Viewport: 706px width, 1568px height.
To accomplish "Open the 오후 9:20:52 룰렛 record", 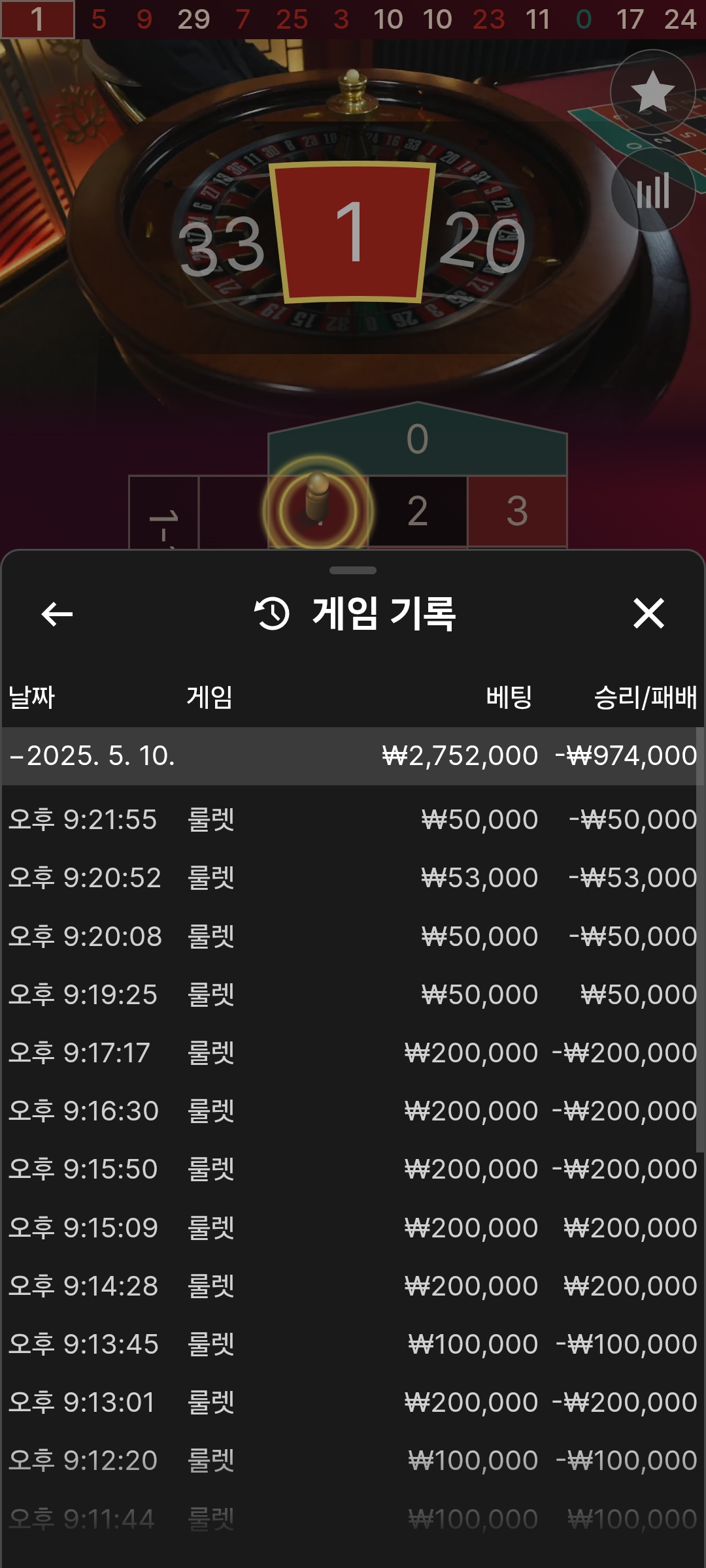I will point(353,877).
